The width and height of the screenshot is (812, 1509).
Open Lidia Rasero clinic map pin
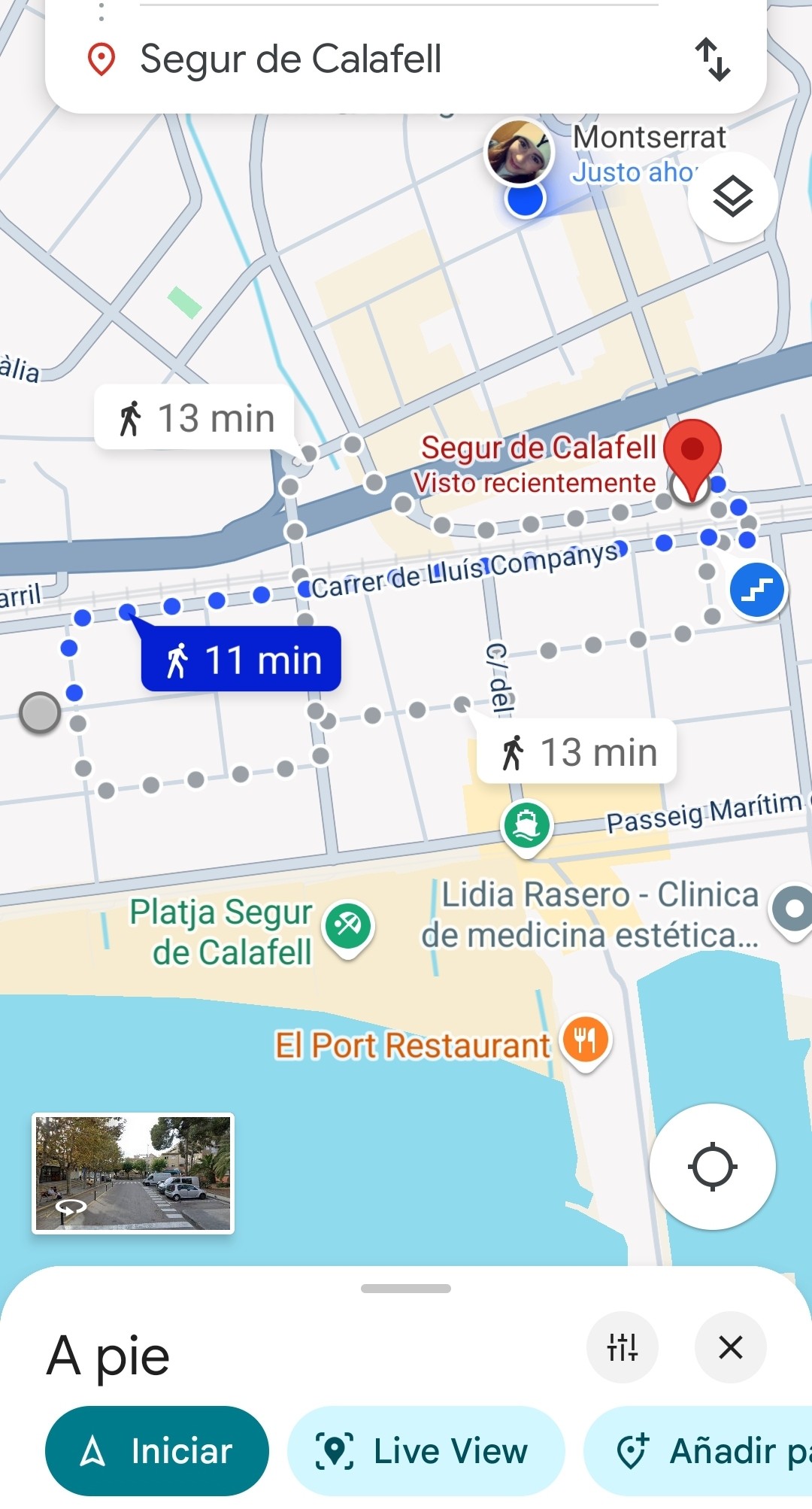click(794, 911)
